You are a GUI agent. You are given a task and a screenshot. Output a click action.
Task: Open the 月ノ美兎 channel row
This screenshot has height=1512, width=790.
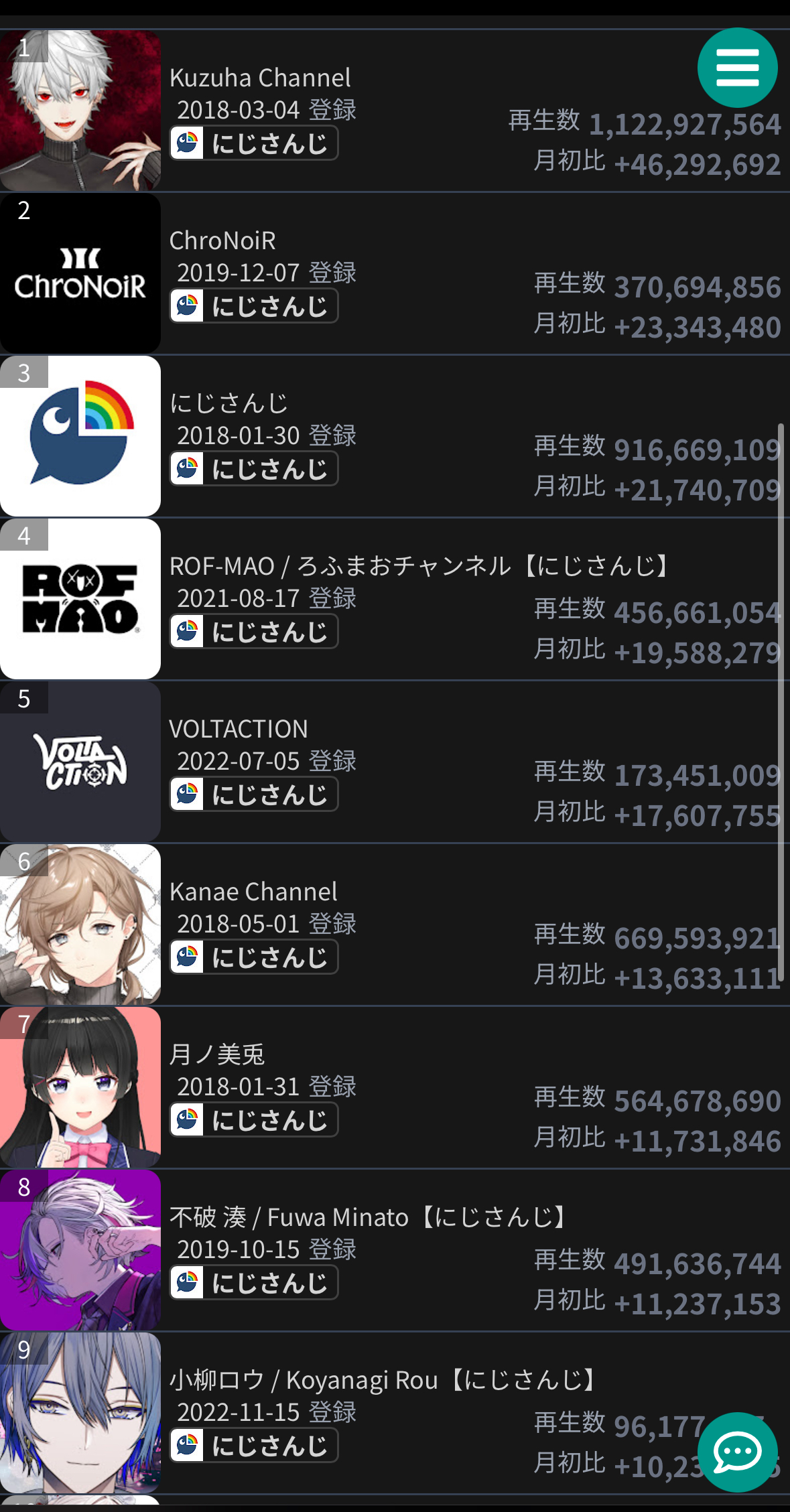(x=395, y=1087)
